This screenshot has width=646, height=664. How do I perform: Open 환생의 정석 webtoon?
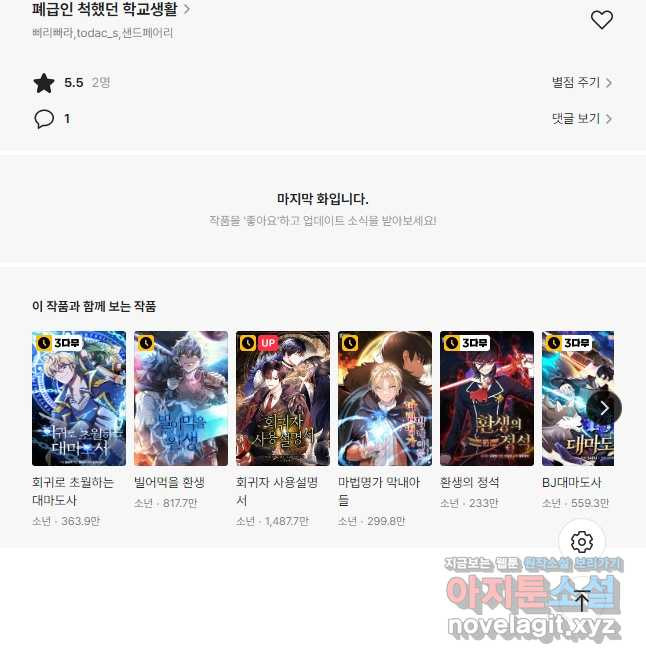tap(487, 398)
